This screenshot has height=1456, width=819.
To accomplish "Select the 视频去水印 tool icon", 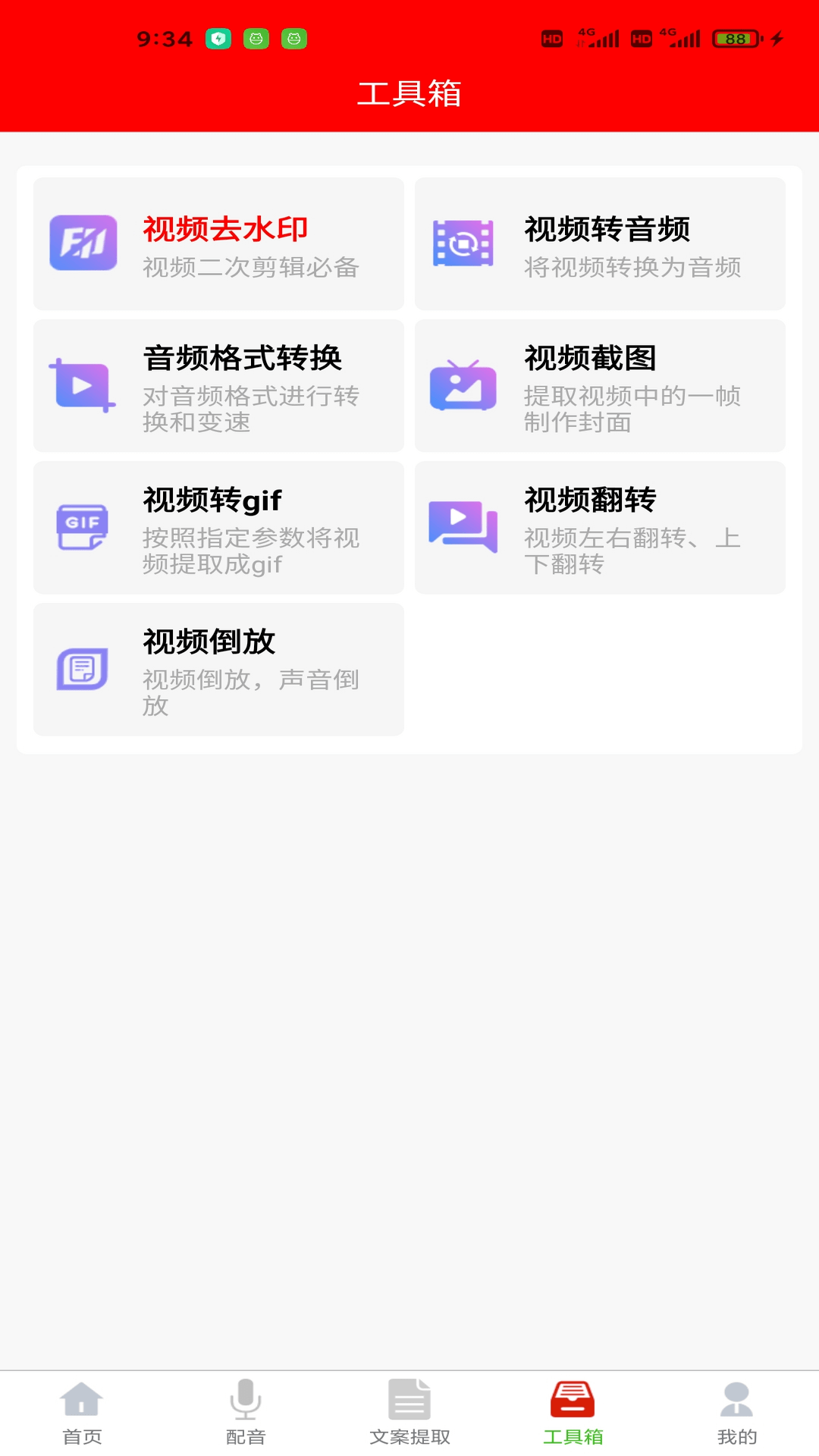I will click(x=82, y=241).
